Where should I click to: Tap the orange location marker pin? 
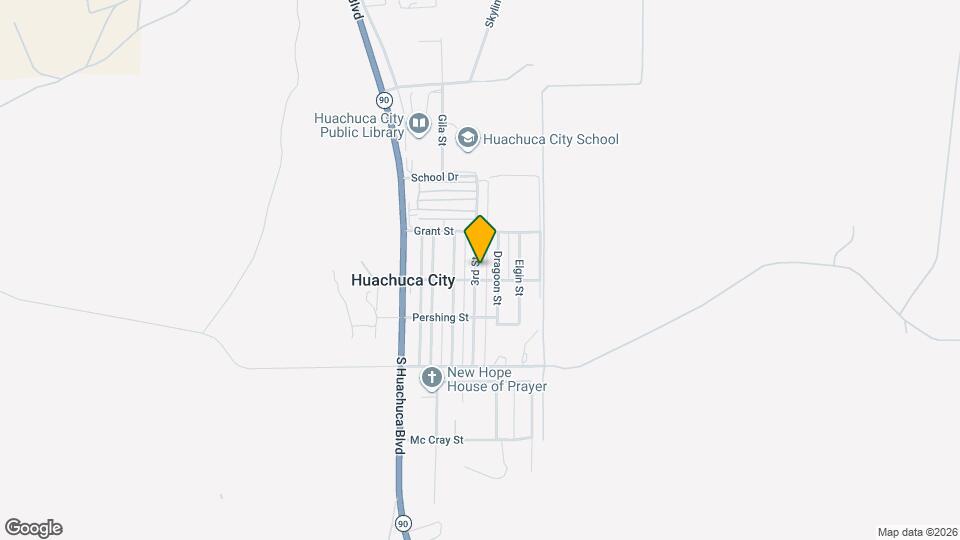(x=480, y=238)
